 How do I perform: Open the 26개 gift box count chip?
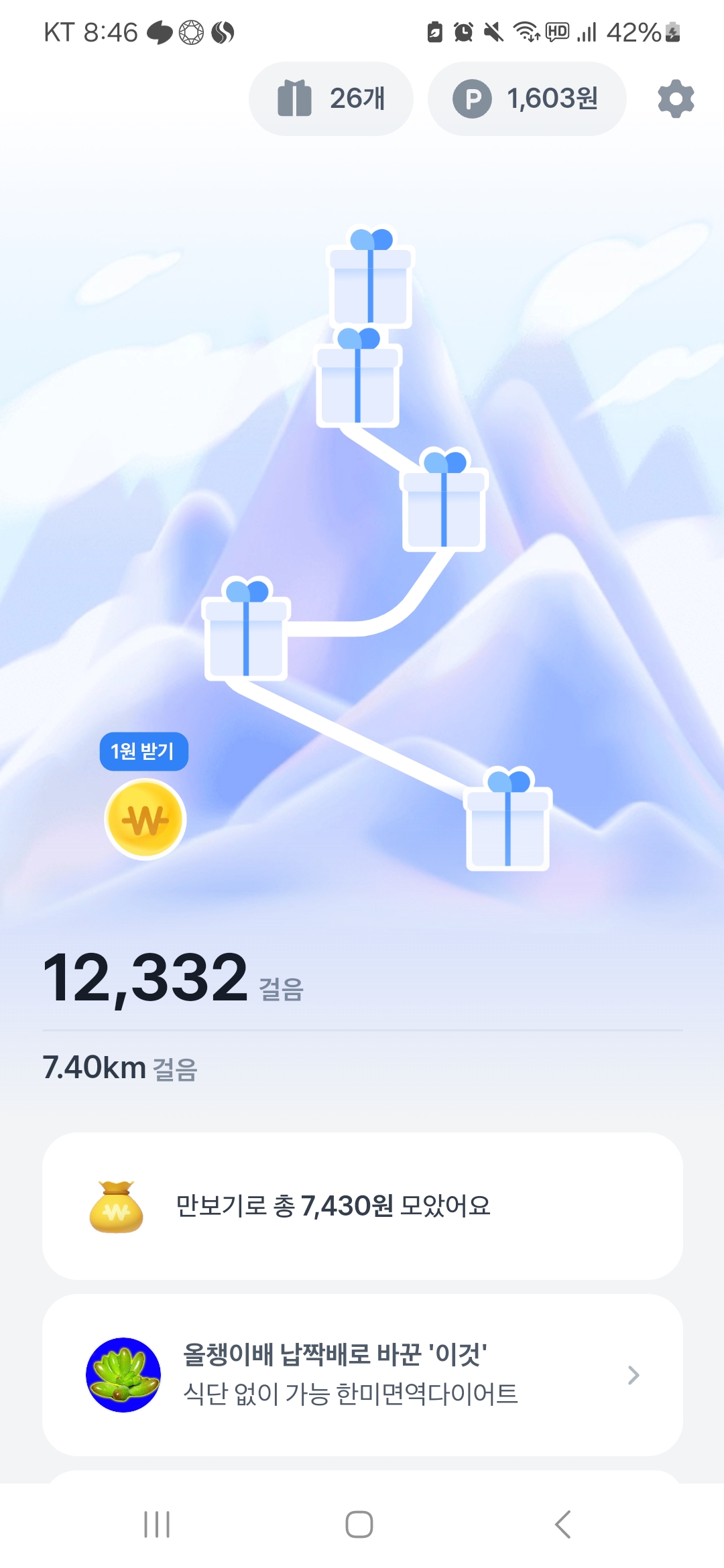pyautogui.click(x=331, y=99)
